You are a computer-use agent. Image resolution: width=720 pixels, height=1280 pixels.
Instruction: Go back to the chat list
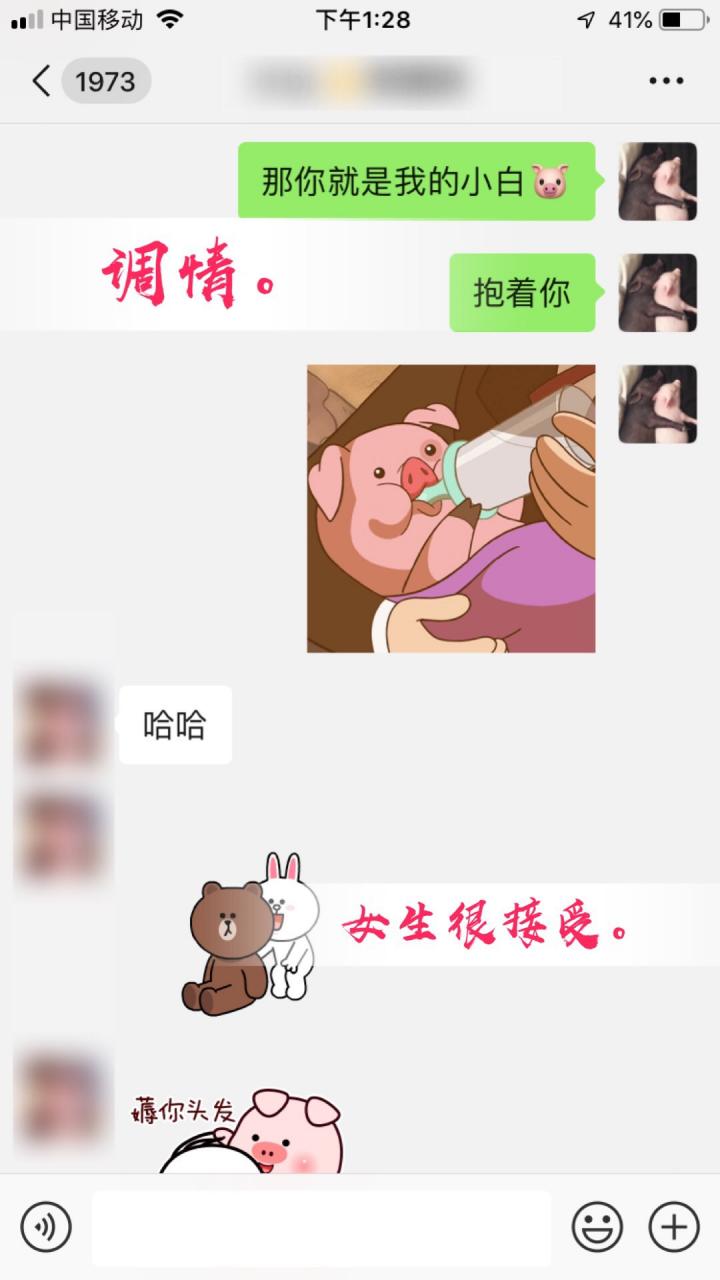coord(42,81)
